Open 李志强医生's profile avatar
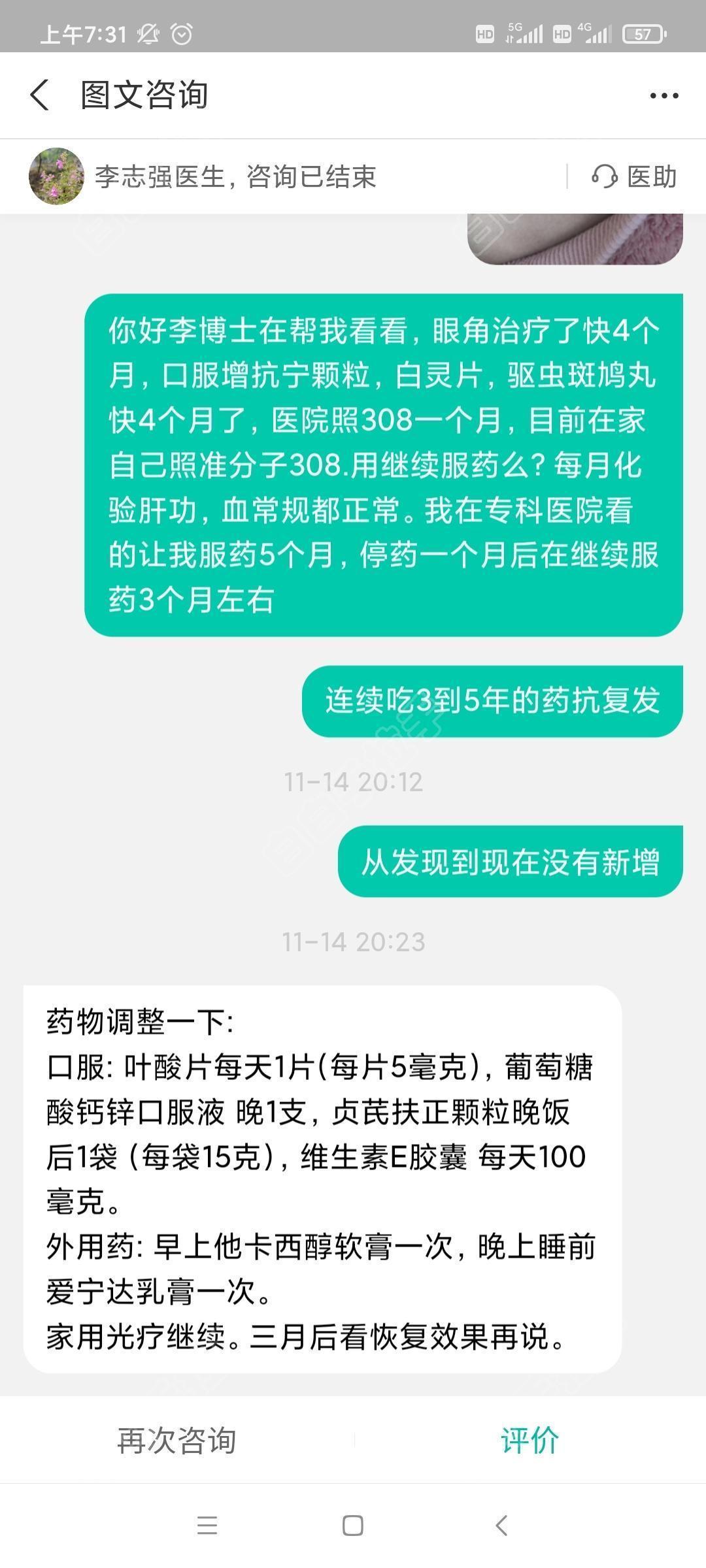Image resolution: width=706 pixels, height=1568 pixels. pos(56,176)
